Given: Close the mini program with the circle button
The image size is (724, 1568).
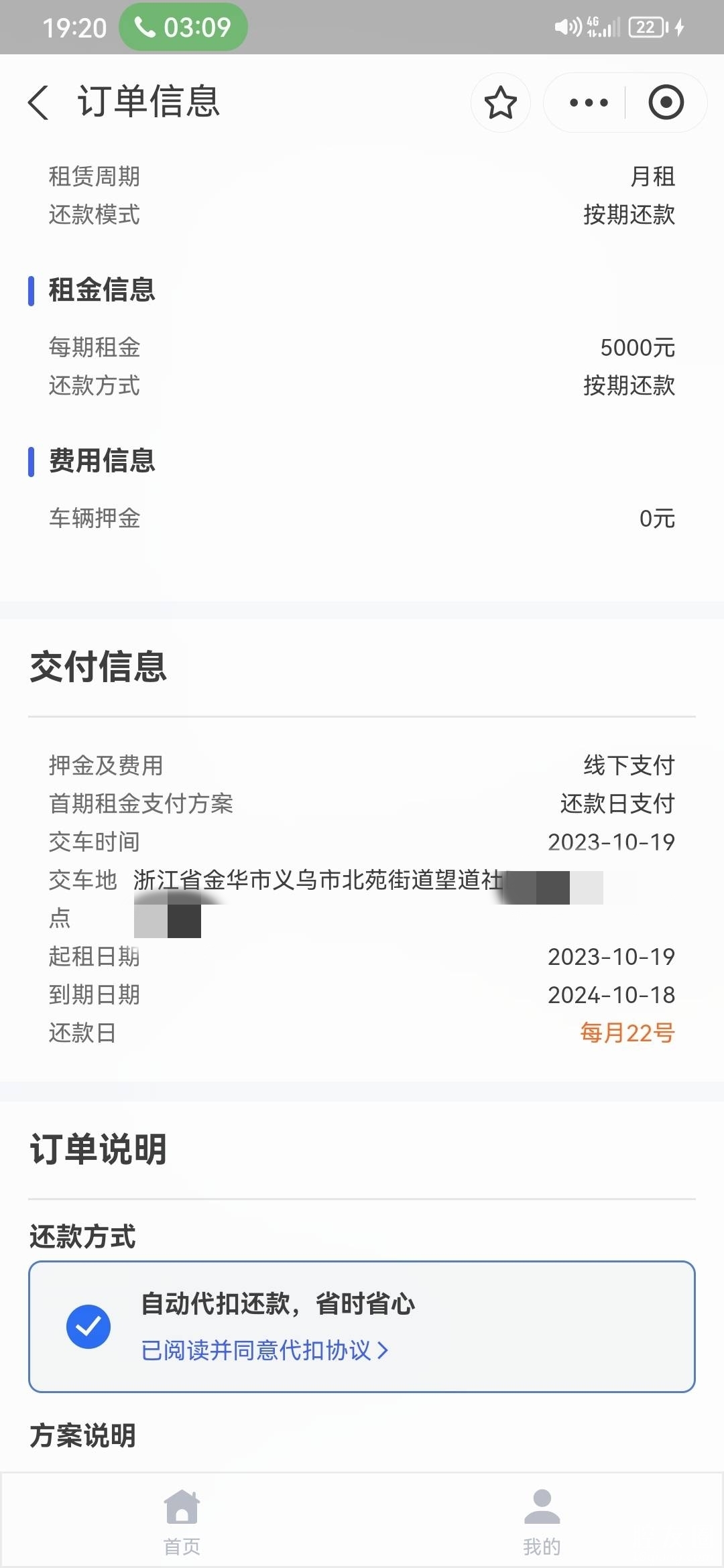Looking at the screenshot, I should point(666,103).
